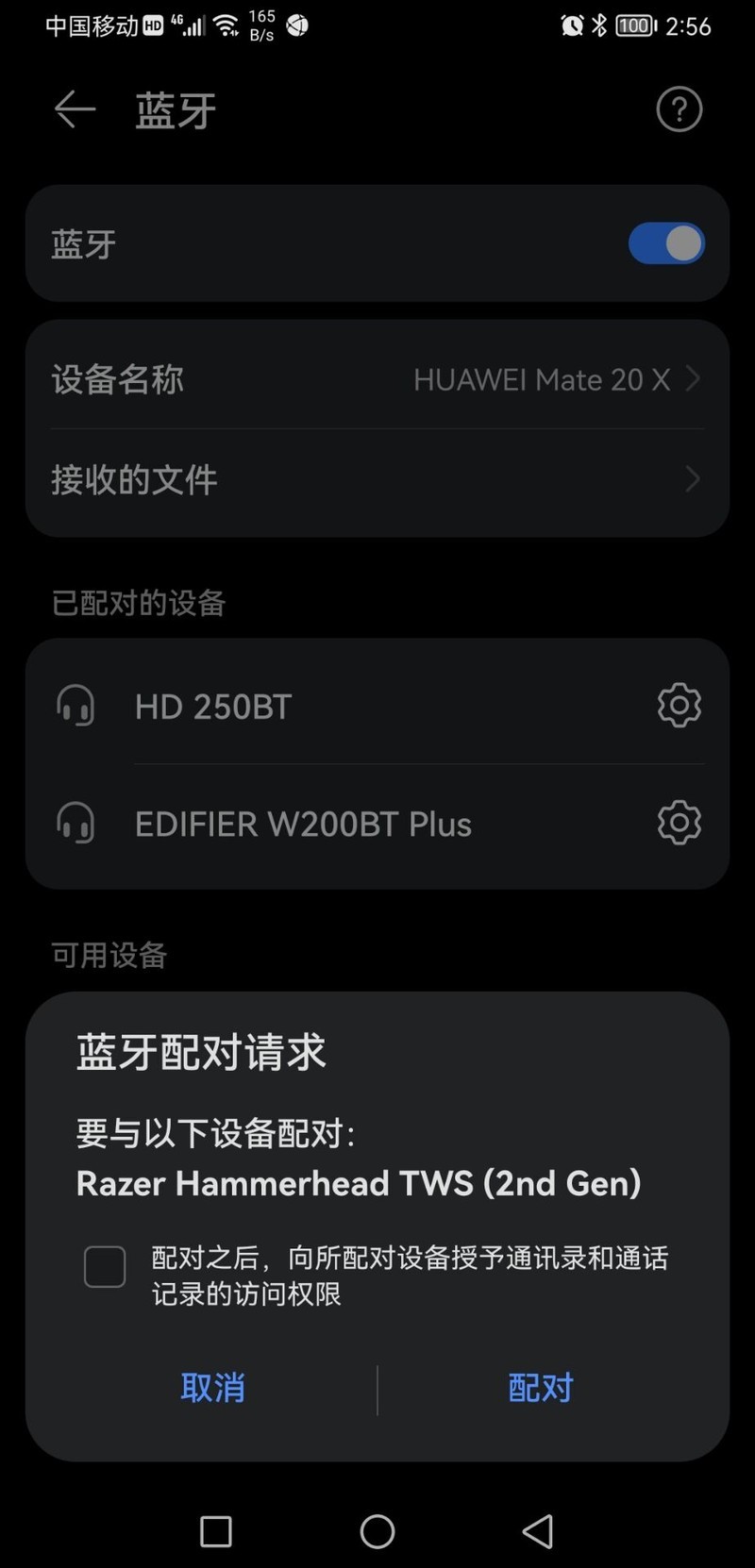
Task: Expand the 接收的文件 received files entry
Action: (x=377, y=479)
